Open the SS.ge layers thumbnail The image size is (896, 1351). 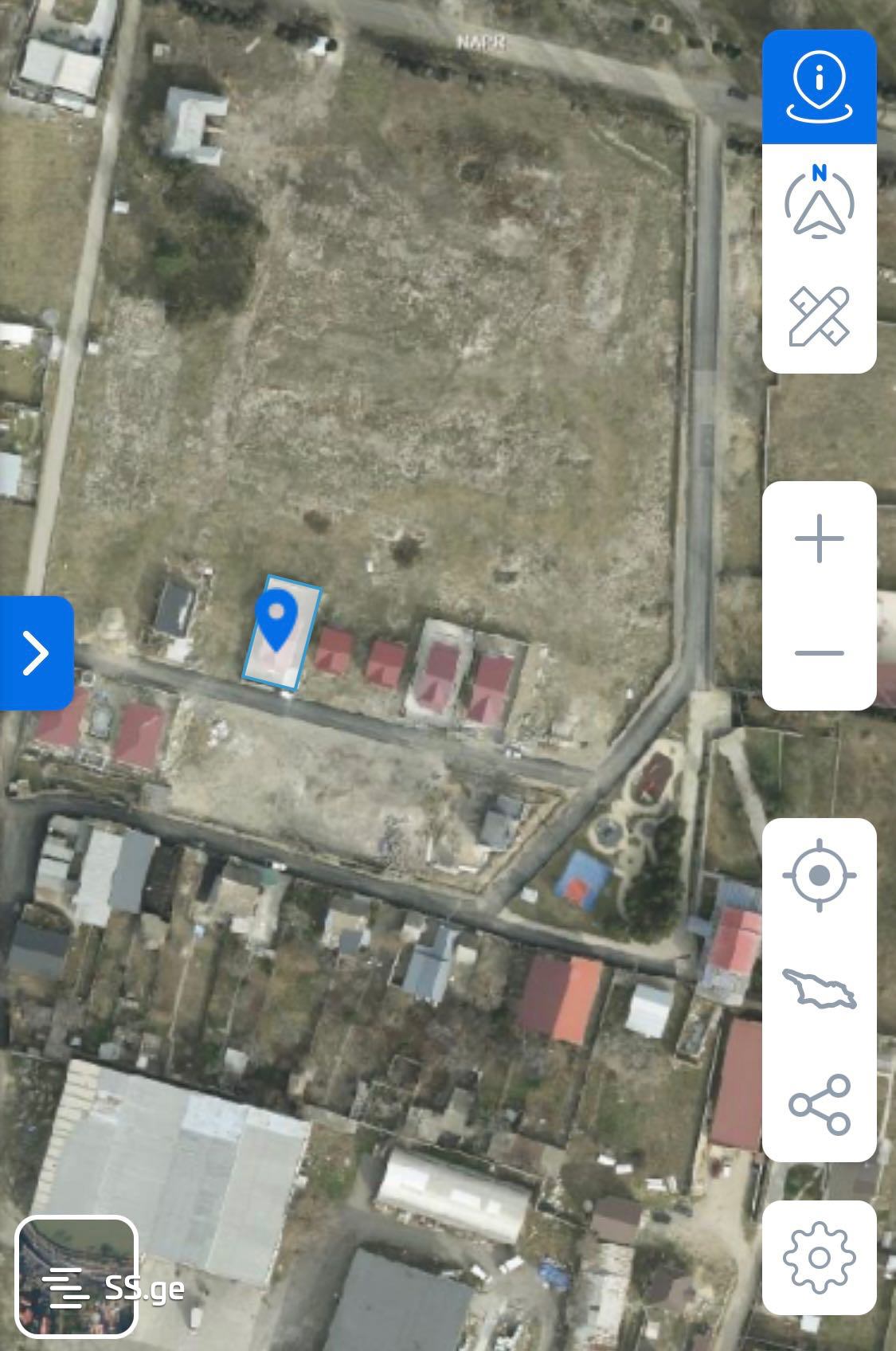(76, 1277)
